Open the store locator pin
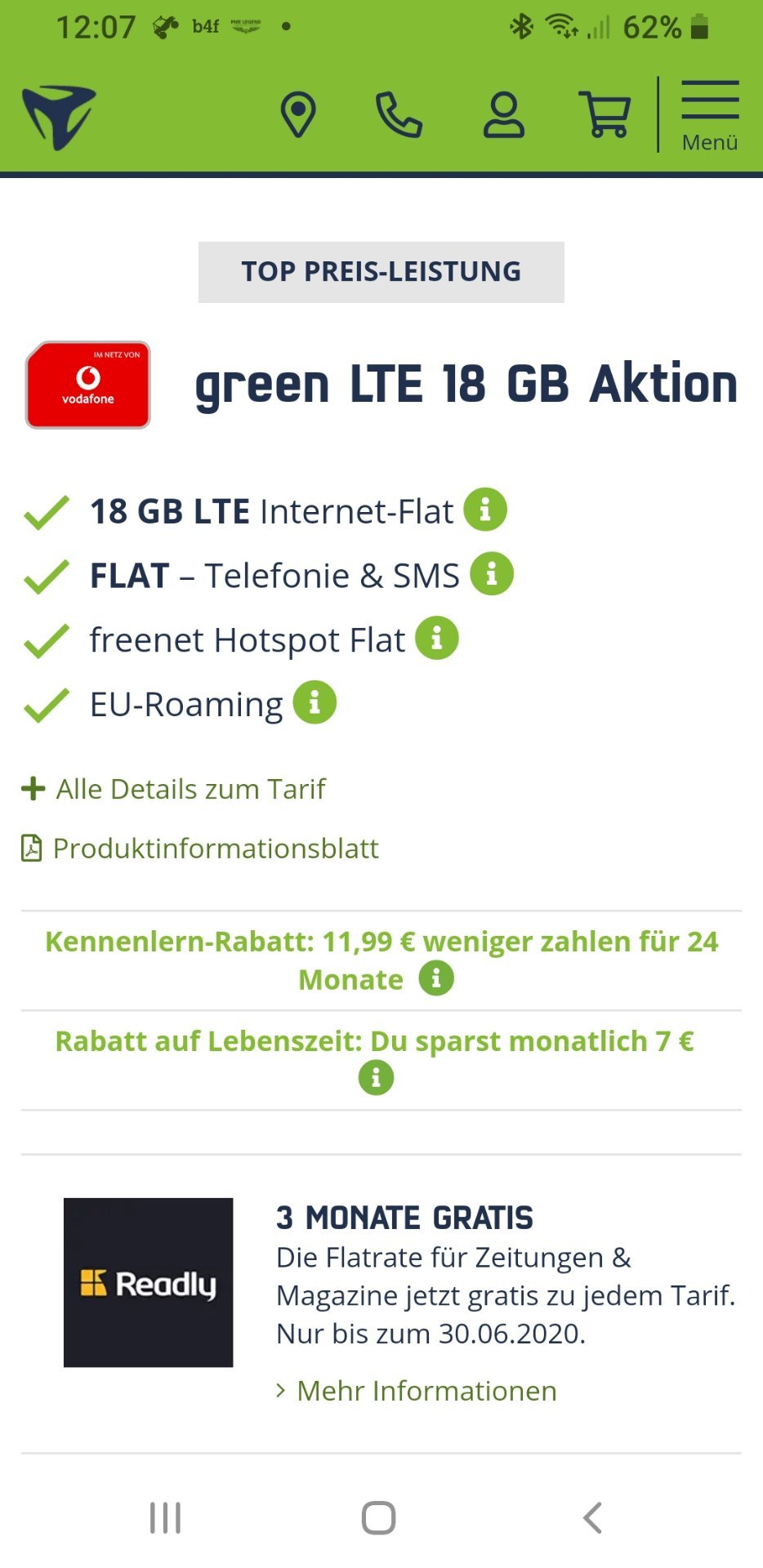 click(x=298, y=115)
